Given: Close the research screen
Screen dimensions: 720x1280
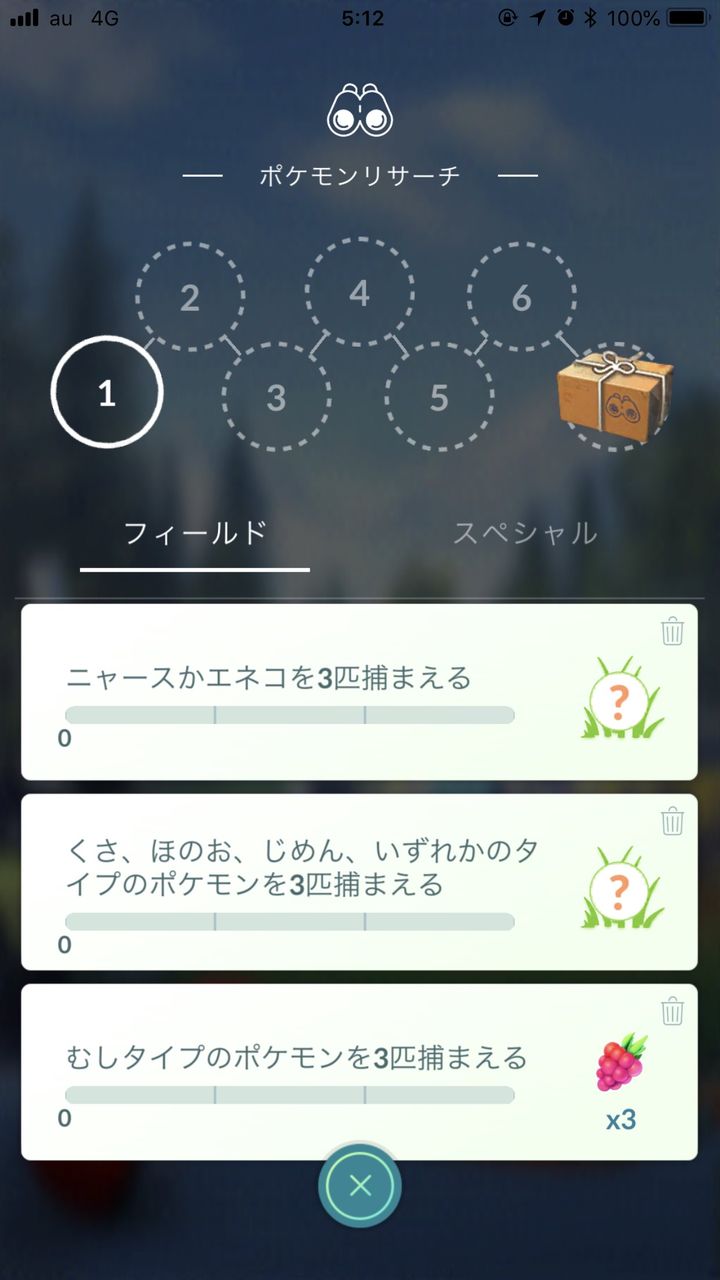Looking at the screenshot, I should (360, 1186).
